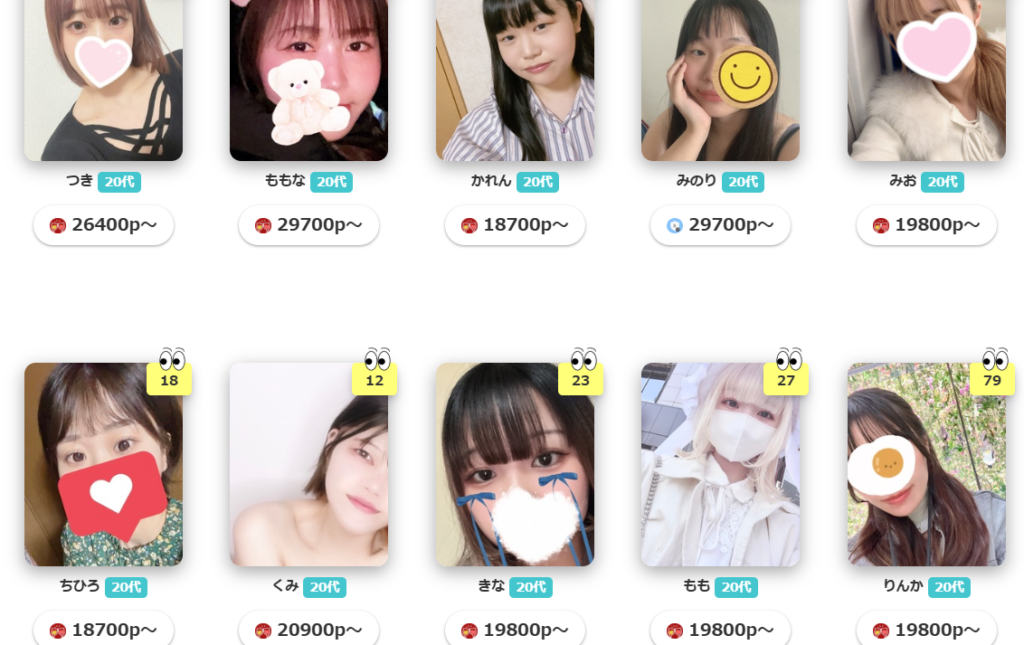Open りんか's profile card
Viewport: 1024px width, 645px height.
click(926, 465)
